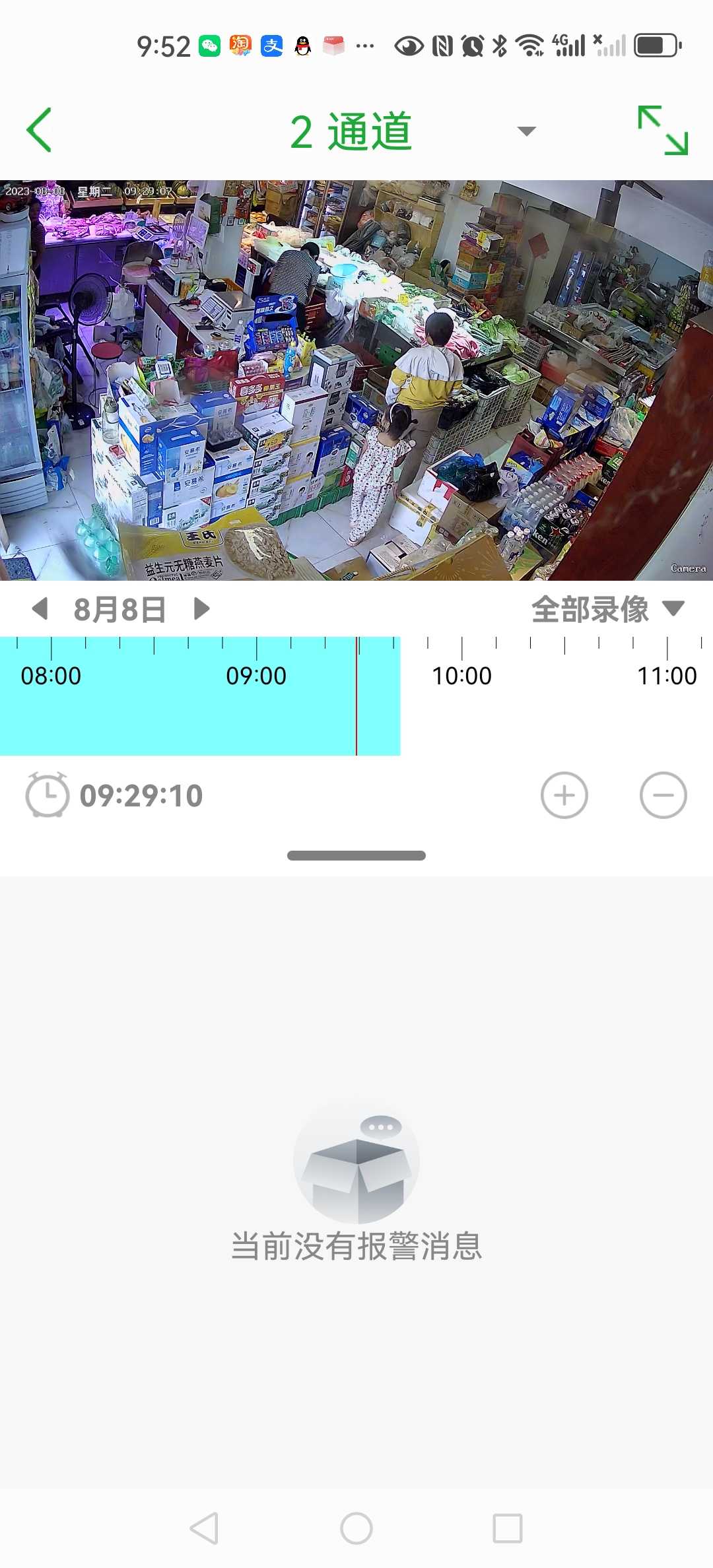Zoom out the timeline with minus

[x=663, y=795]
